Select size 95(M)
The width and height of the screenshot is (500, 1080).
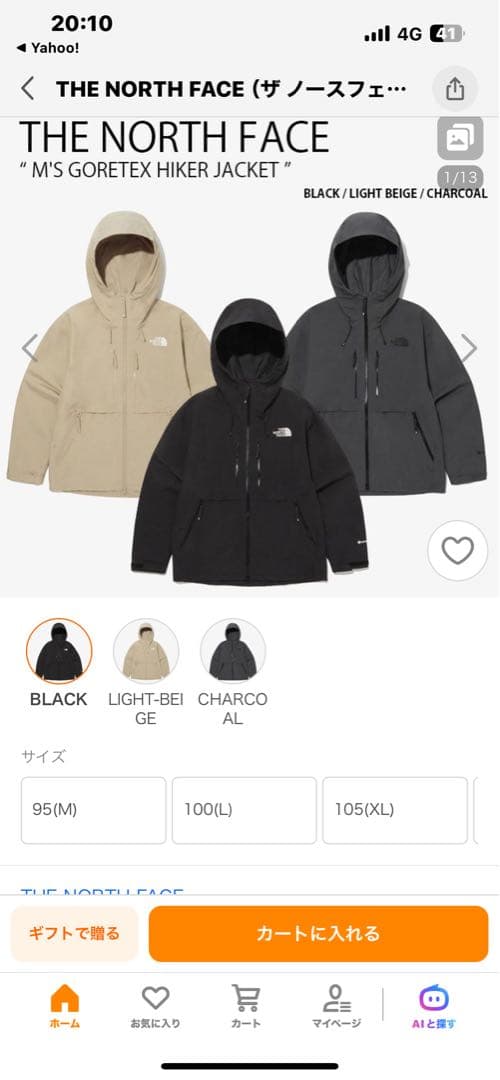94,810
